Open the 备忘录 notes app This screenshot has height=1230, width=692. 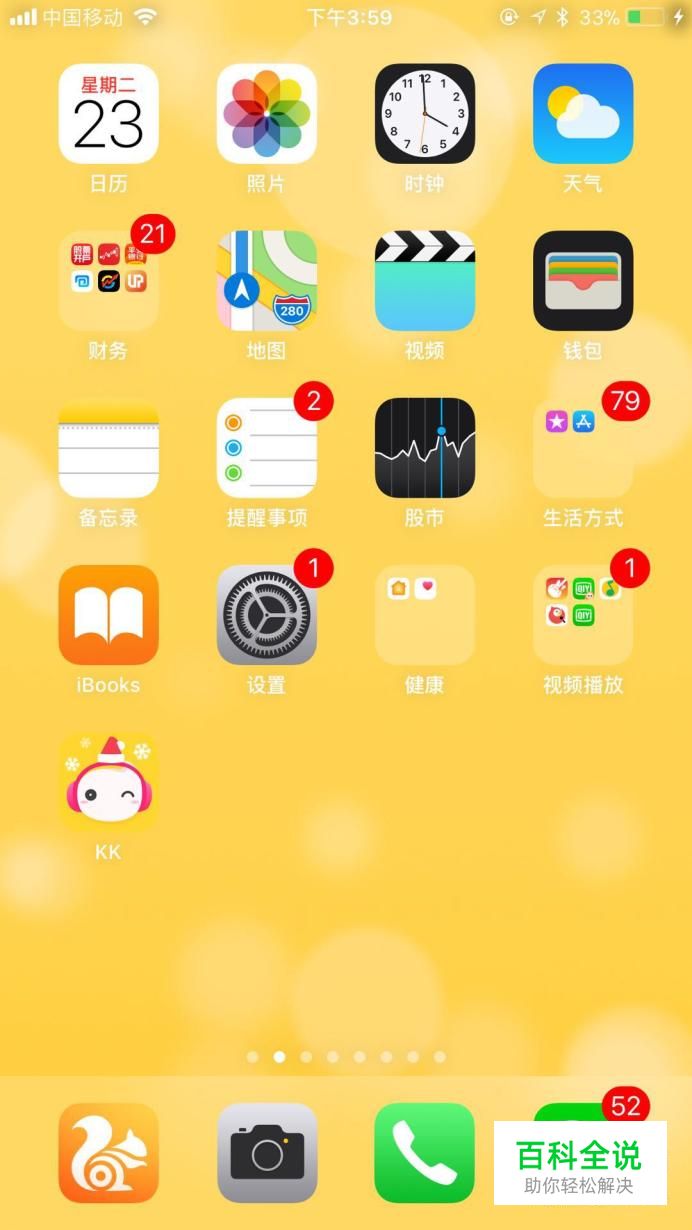click(x=108, y=448)
